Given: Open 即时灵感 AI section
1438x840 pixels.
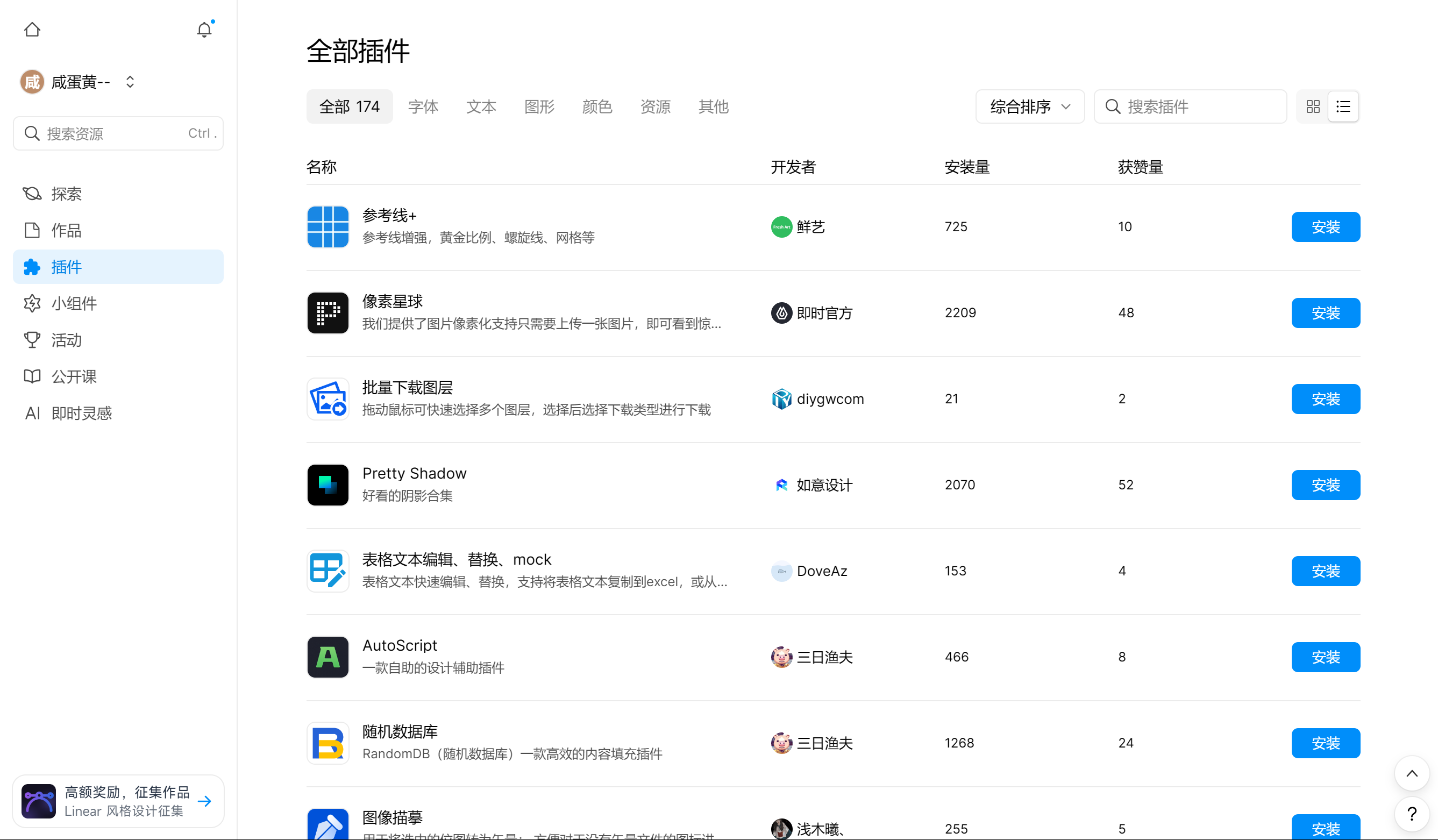Looking at the screenshot, I should [x=81, y=413].
